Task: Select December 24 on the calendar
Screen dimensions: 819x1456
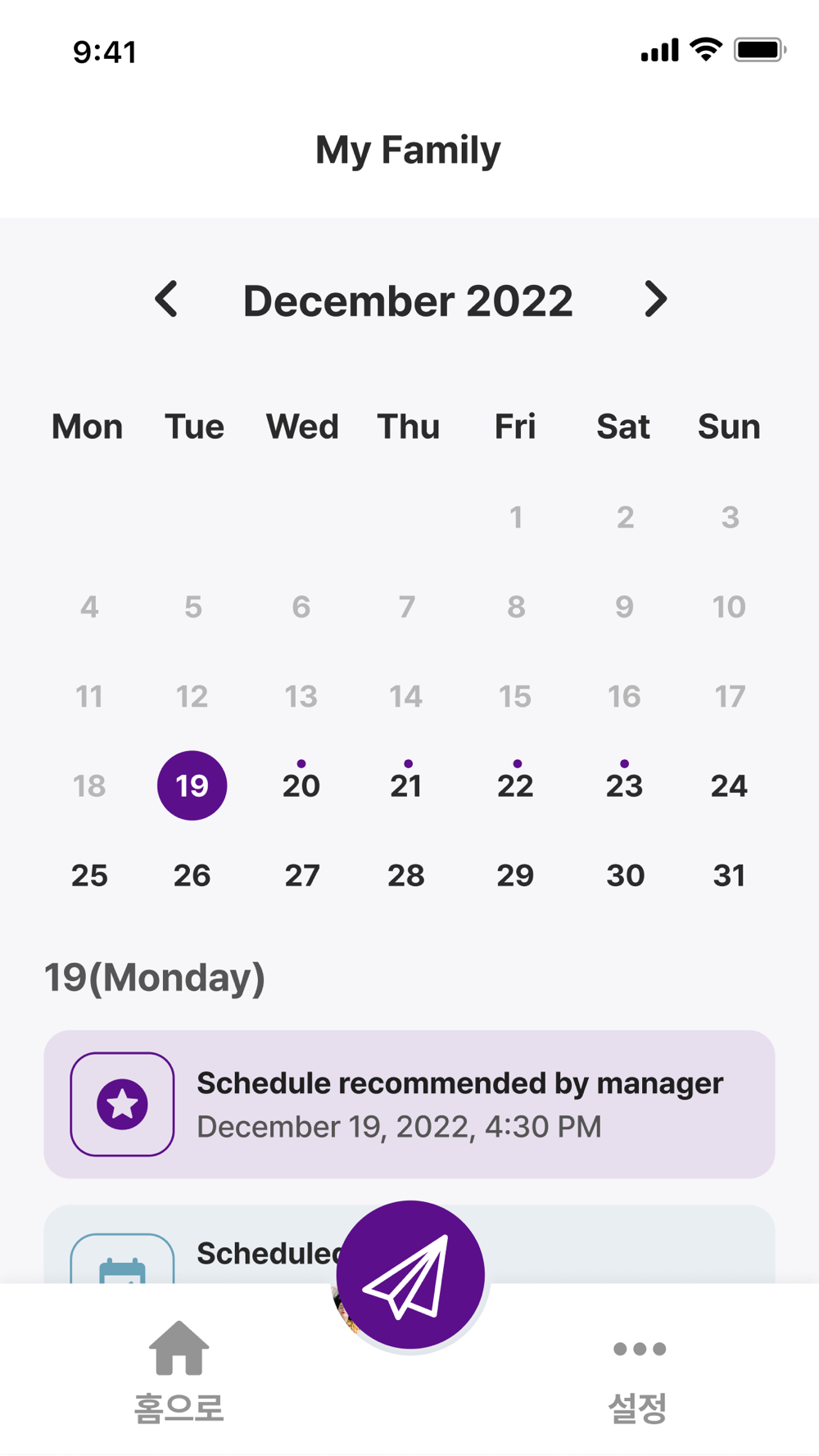Action: (729, 785)
